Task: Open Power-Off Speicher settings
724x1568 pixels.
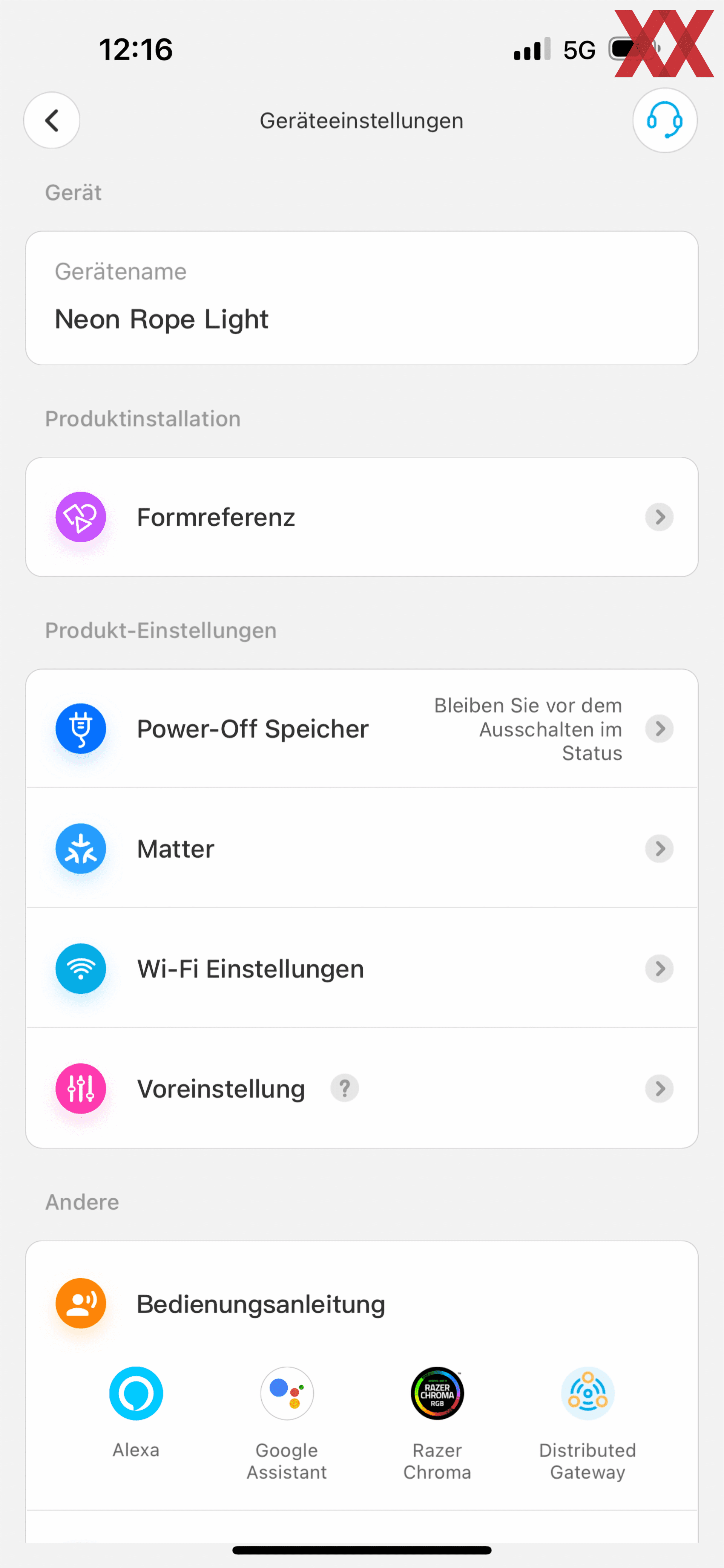Action: (x=362, y=729)
